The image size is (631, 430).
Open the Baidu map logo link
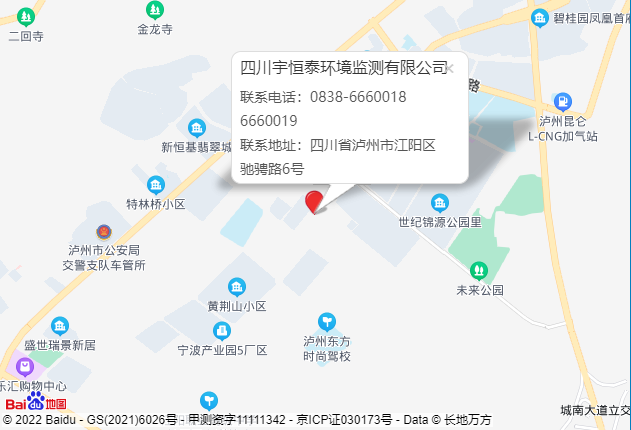tap(36, 403)
